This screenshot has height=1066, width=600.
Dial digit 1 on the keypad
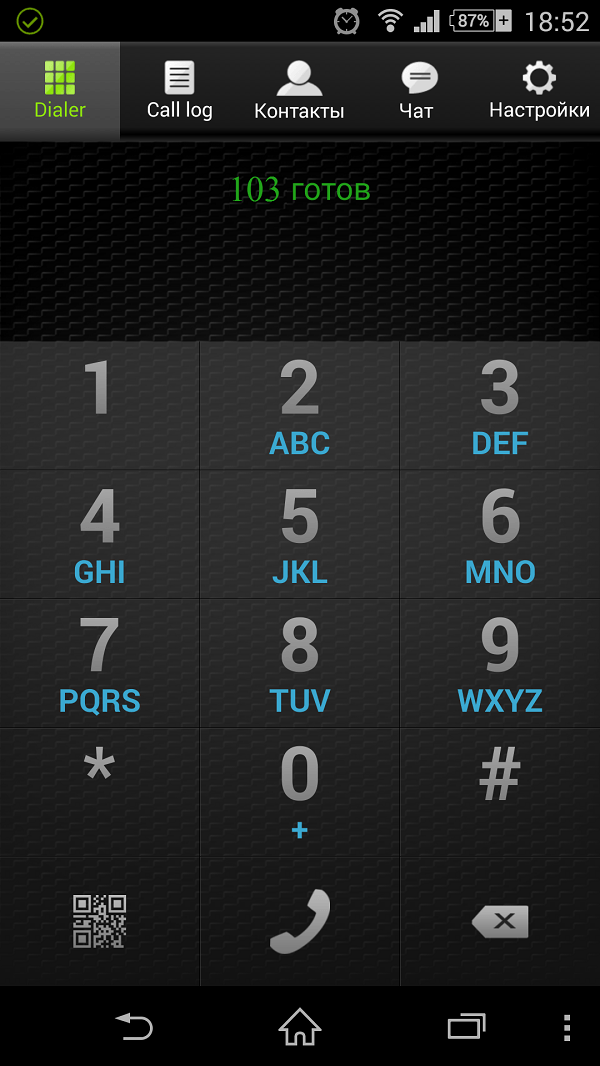pyautogui.click(x=99, y=405)
